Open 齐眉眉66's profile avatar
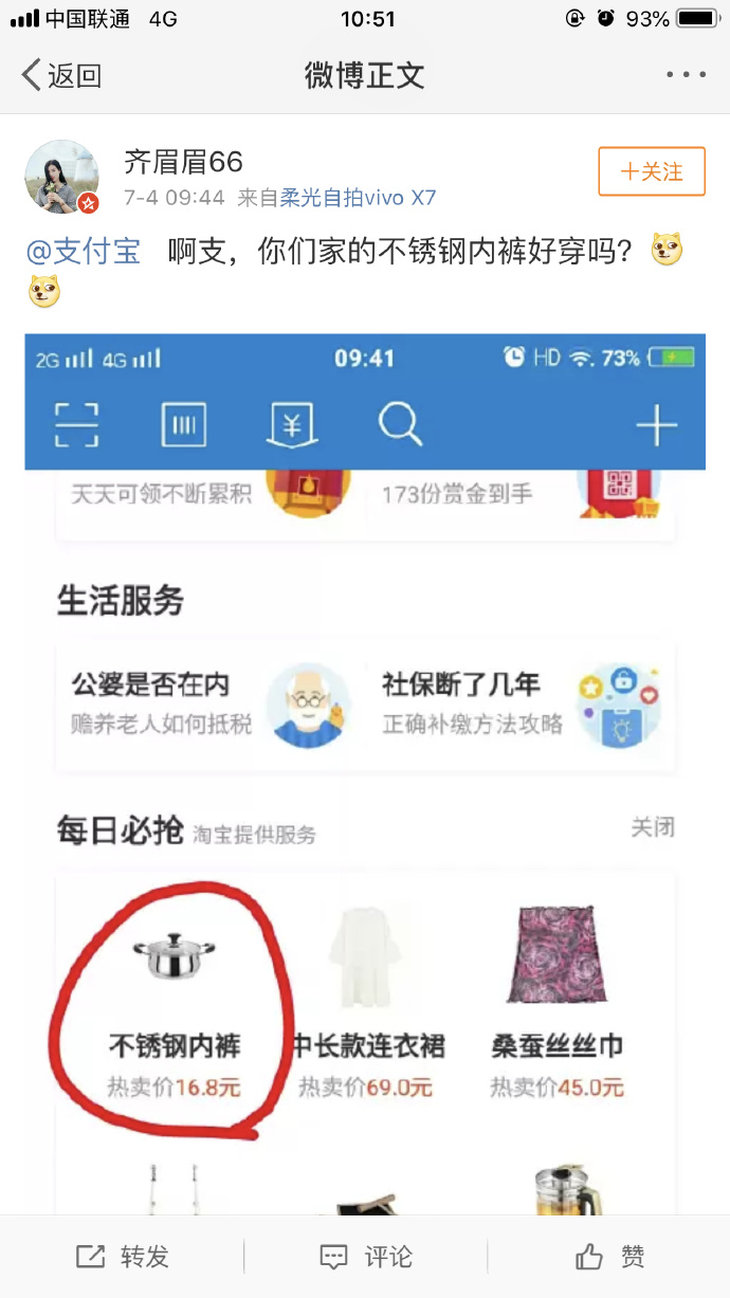 pyautogui.click(x=61, y=177)
